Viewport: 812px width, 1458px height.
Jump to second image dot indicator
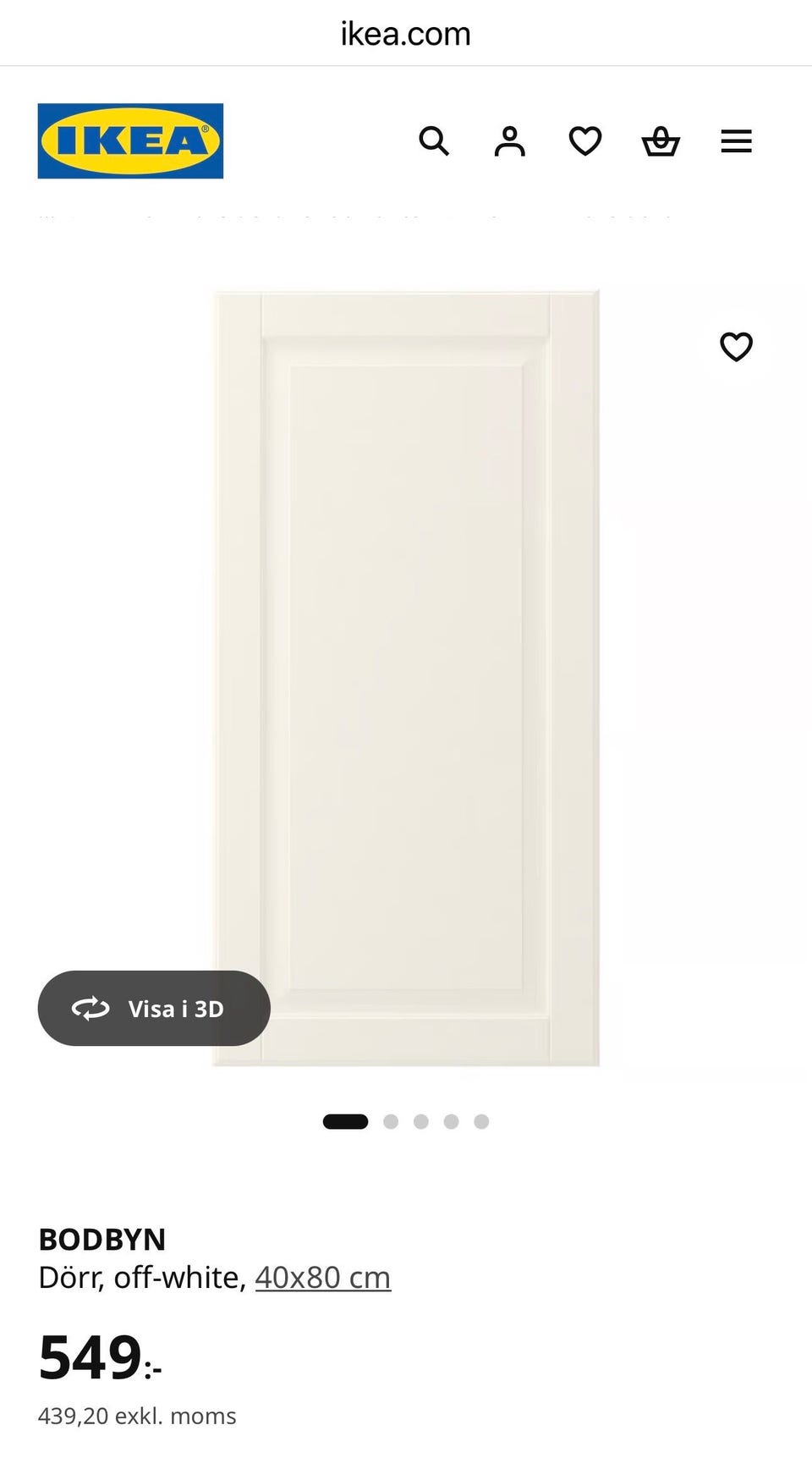point(391,1121)
